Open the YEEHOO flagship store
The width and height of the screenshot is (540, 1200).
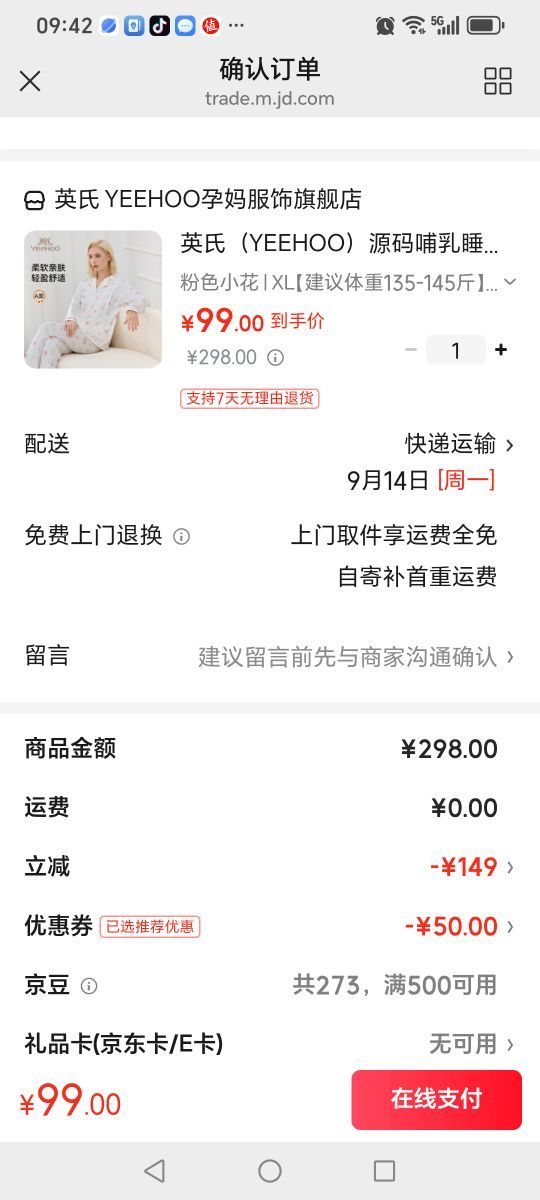pos(193,199)
